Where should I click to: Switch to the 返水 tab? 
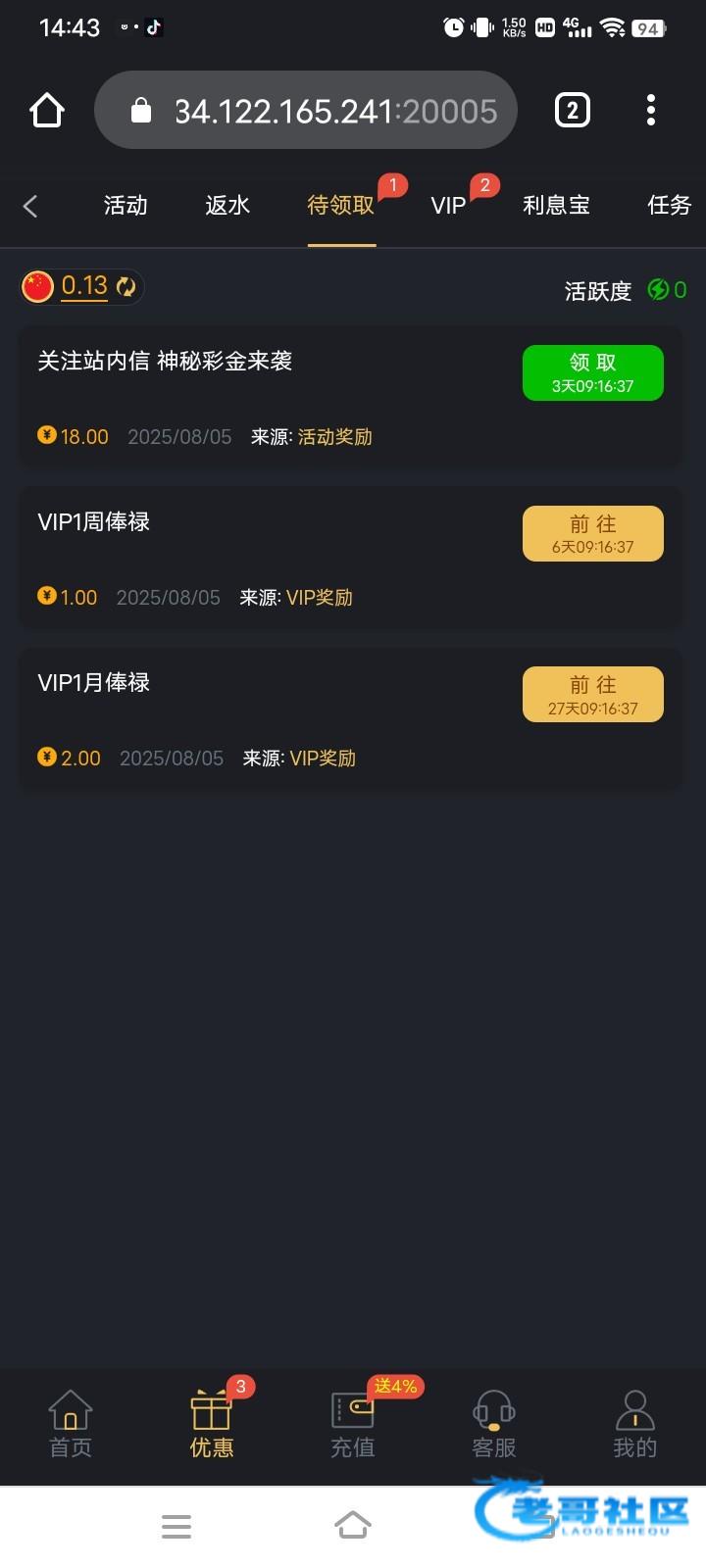coord(227,205)
